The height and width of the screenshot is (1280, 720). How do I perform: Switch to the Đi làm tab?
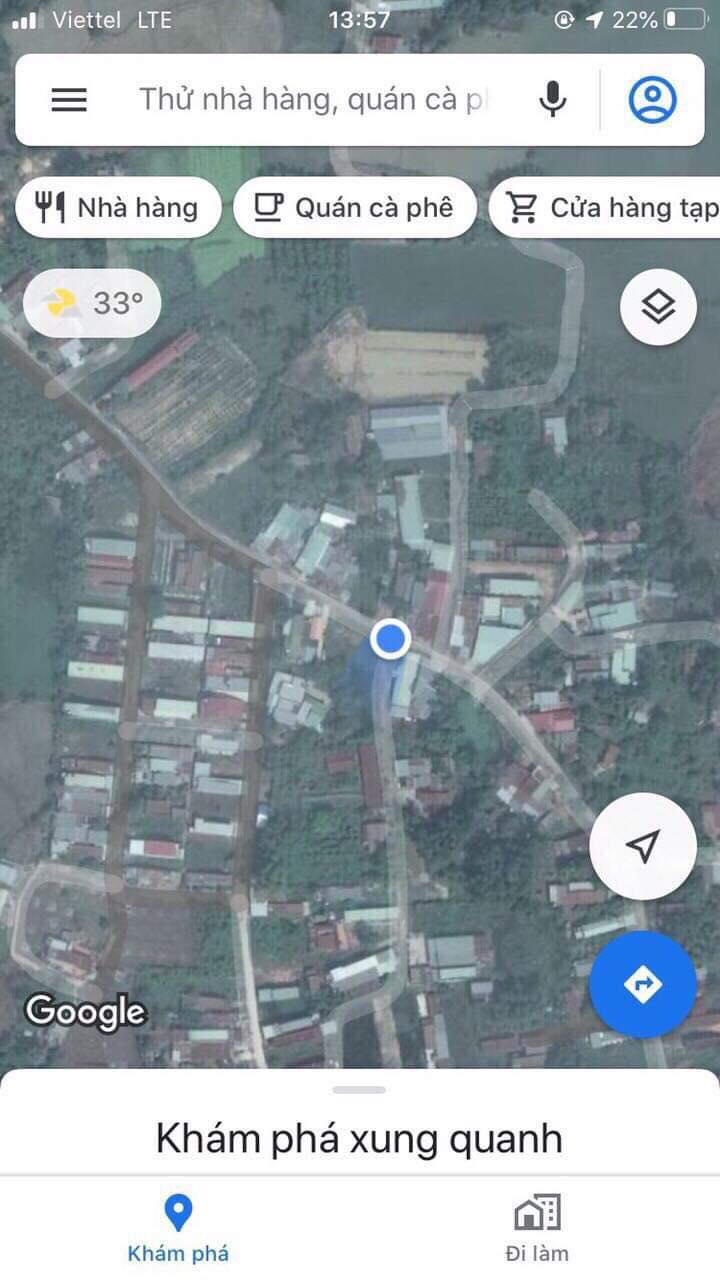point(537,1228)
